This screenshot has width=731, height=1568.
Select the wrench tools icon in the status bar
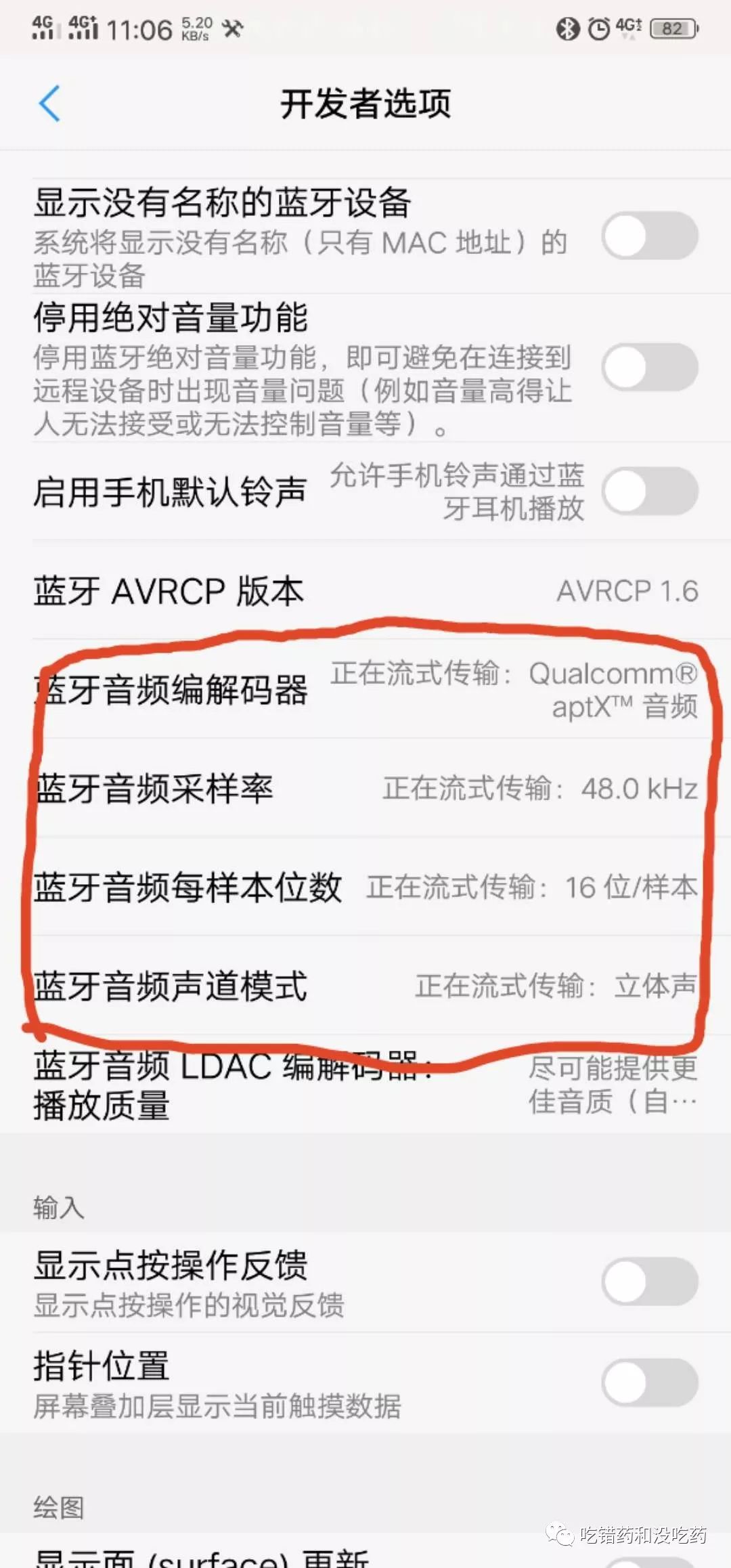(x=234, y=27)
